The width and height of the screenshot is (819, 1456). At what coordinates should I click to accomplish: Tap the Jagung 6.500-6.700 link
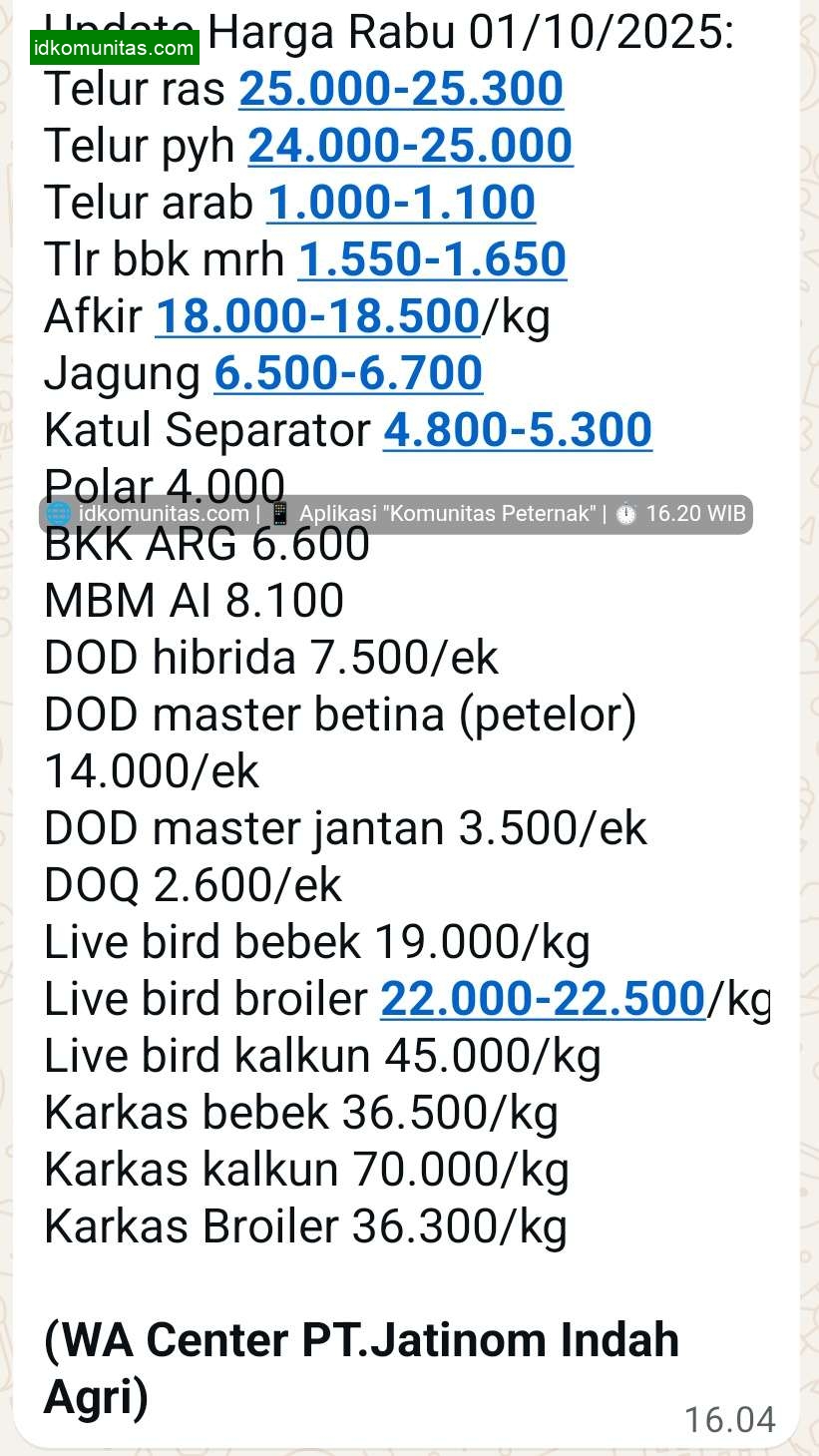[348, 374]
